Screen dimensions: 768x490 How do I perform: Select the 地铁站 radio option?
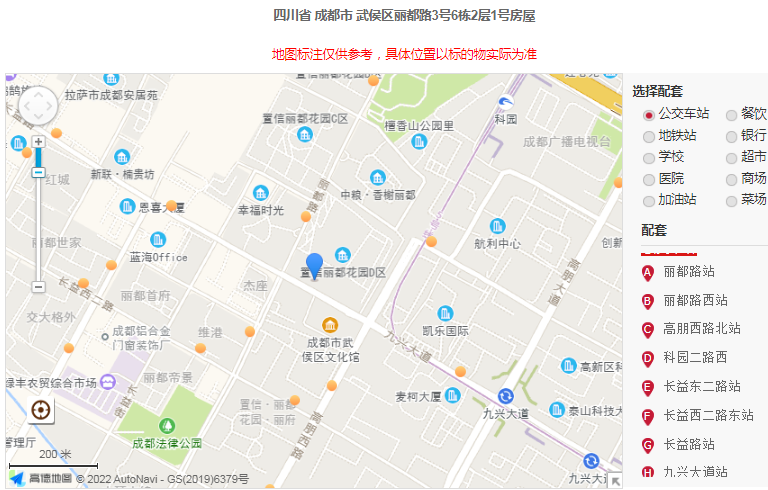click(x=649, y=136)
